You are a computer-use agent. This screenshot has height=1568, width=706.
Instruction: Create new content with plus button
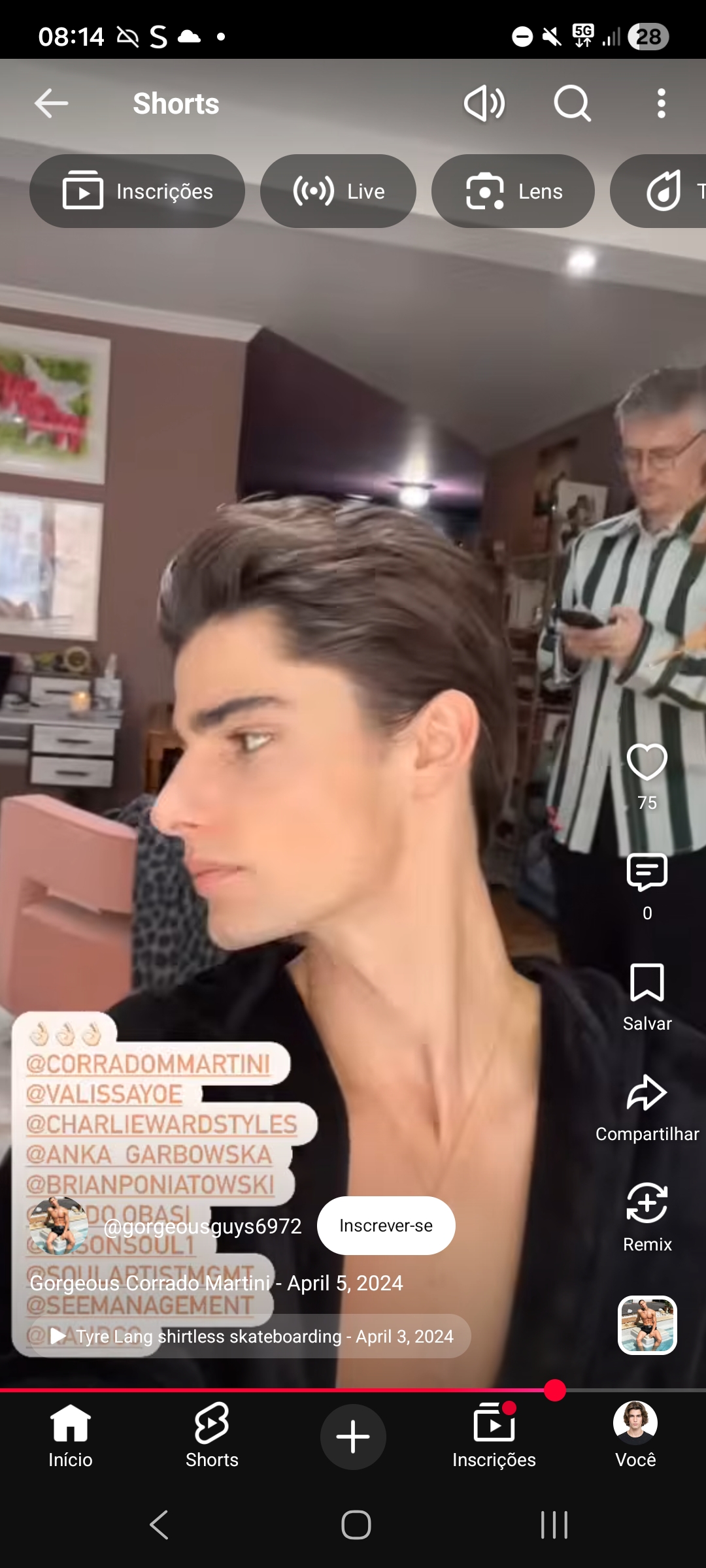[353, 1437]
